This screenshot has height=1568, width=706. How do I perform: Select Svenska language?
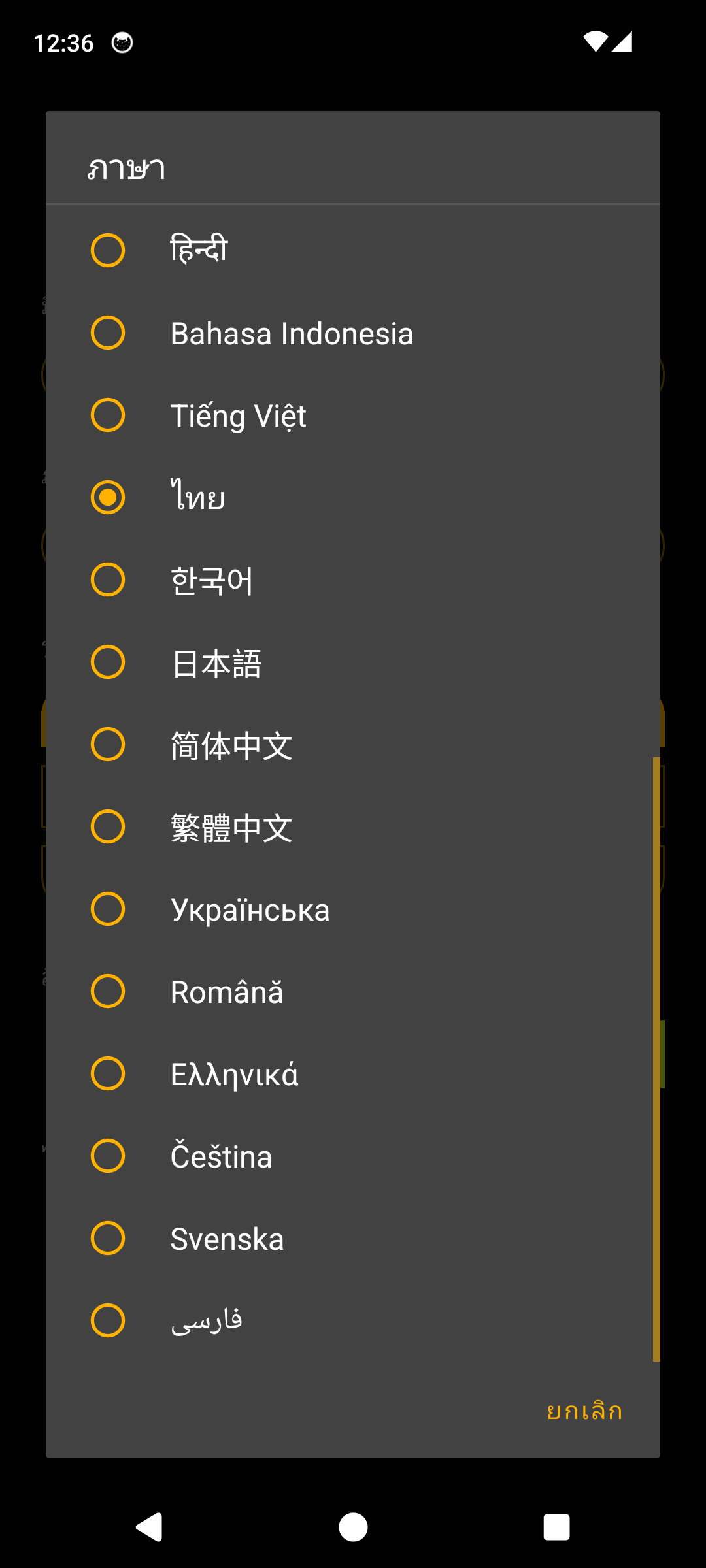353,1238
